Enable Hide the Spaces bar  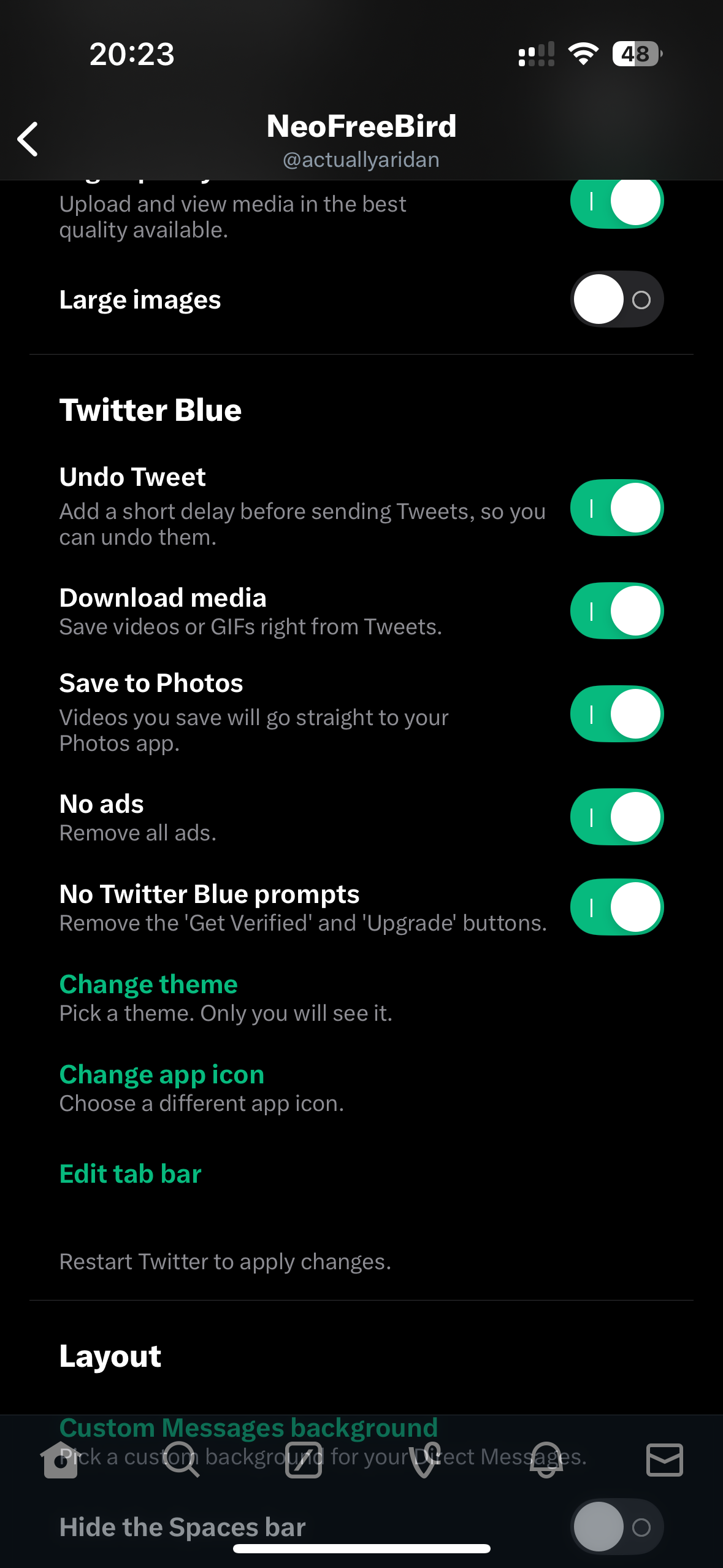coord(617,1527)
